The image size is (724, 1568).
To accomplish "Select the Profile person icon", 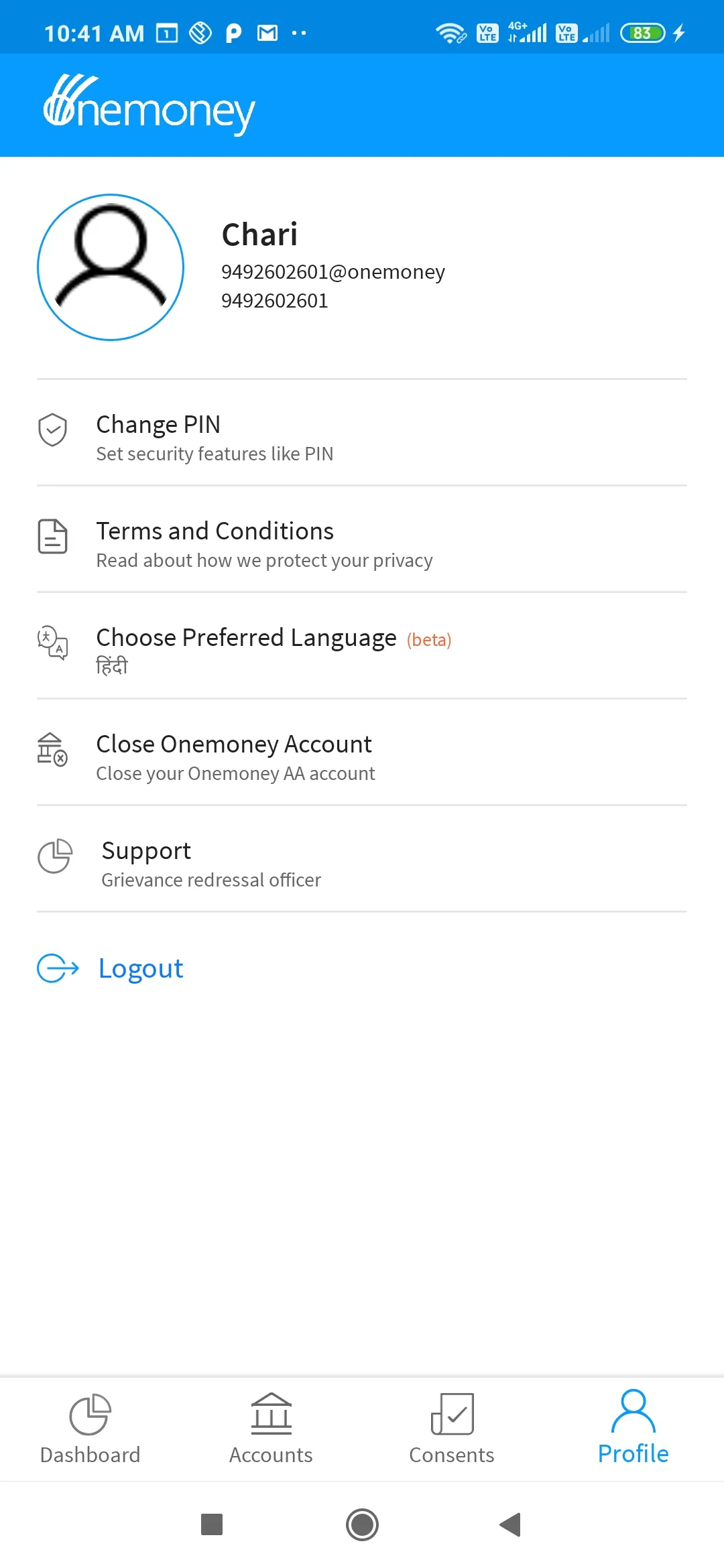I will (x=633, y=1411).
